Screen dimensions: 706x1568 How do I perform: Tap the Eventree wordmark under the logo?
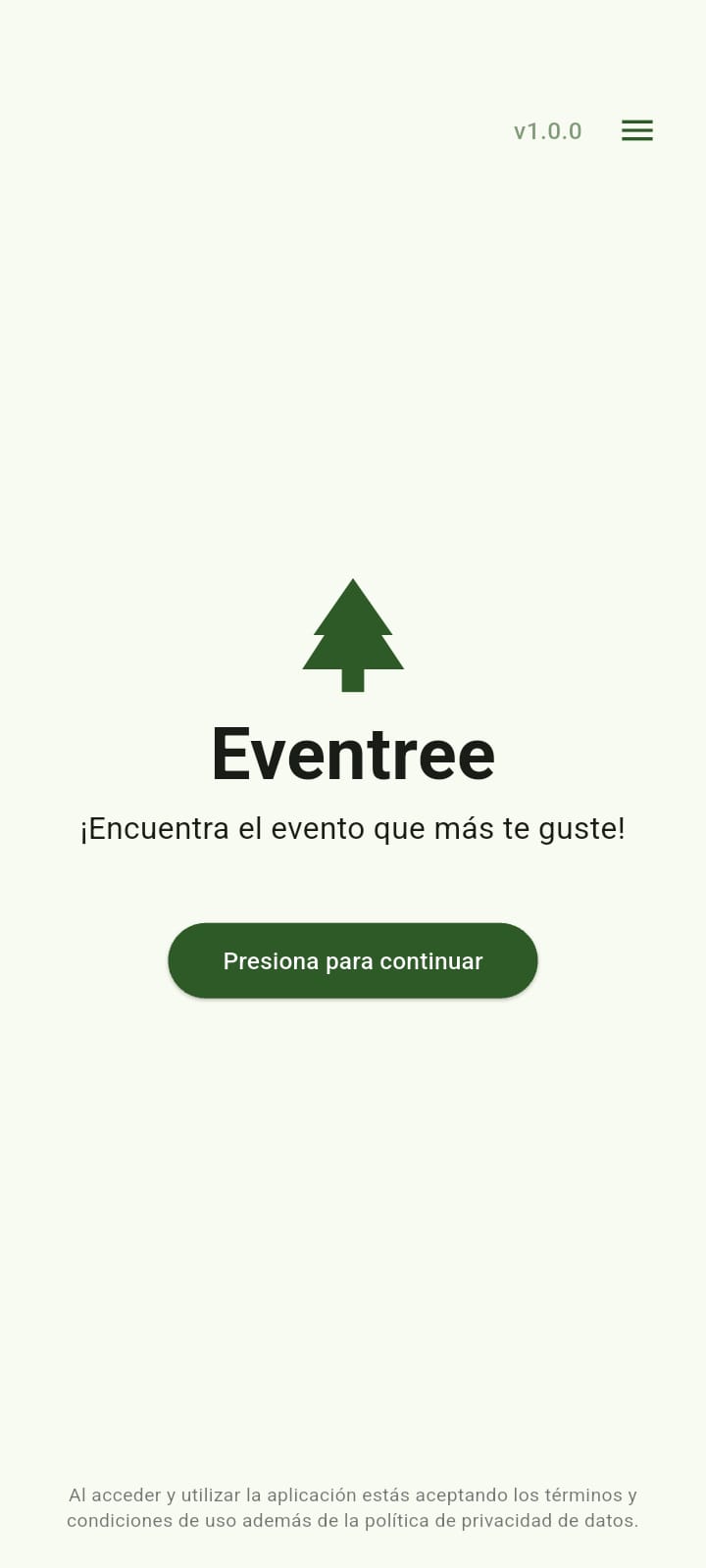[x=352, y=752]
